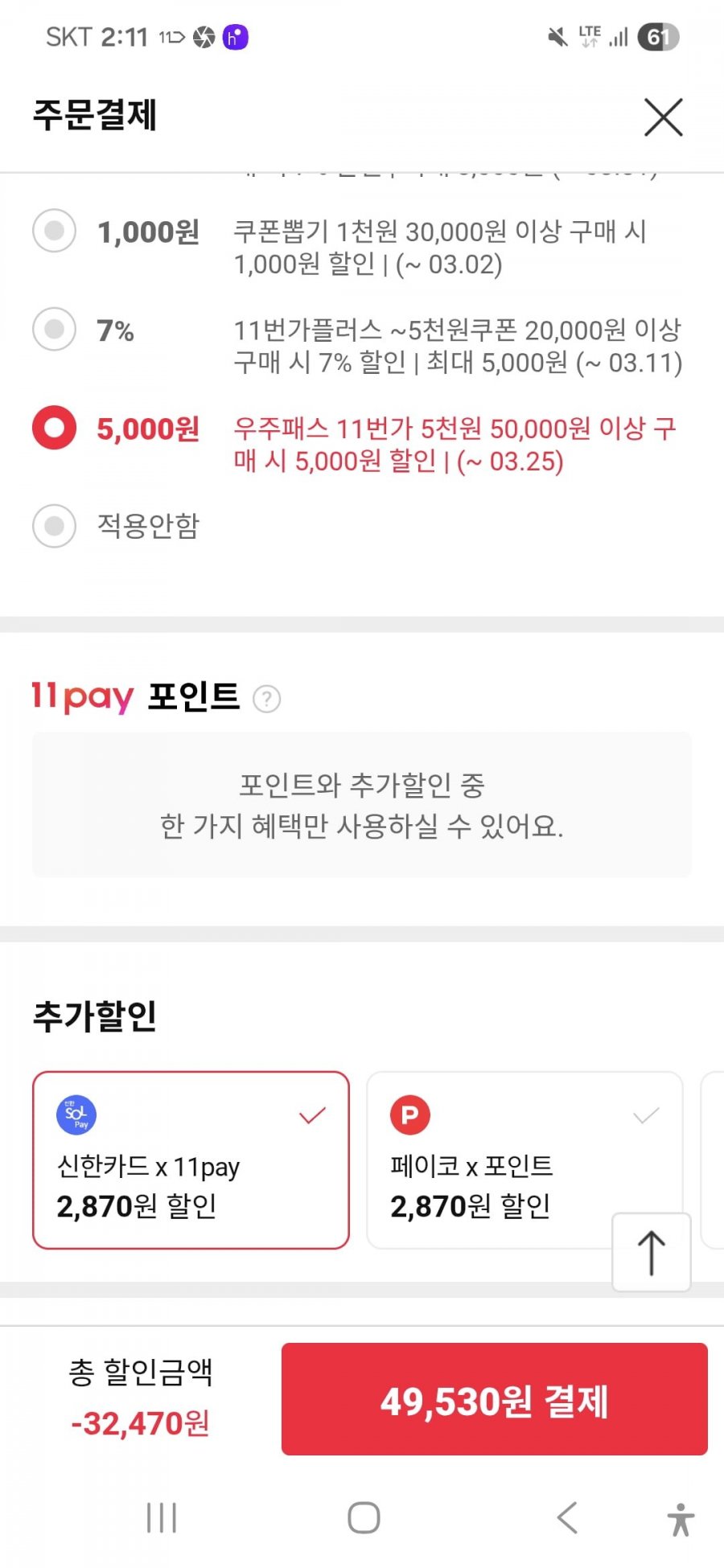Close the 주문결제 order payment screen

click(663, 117)
